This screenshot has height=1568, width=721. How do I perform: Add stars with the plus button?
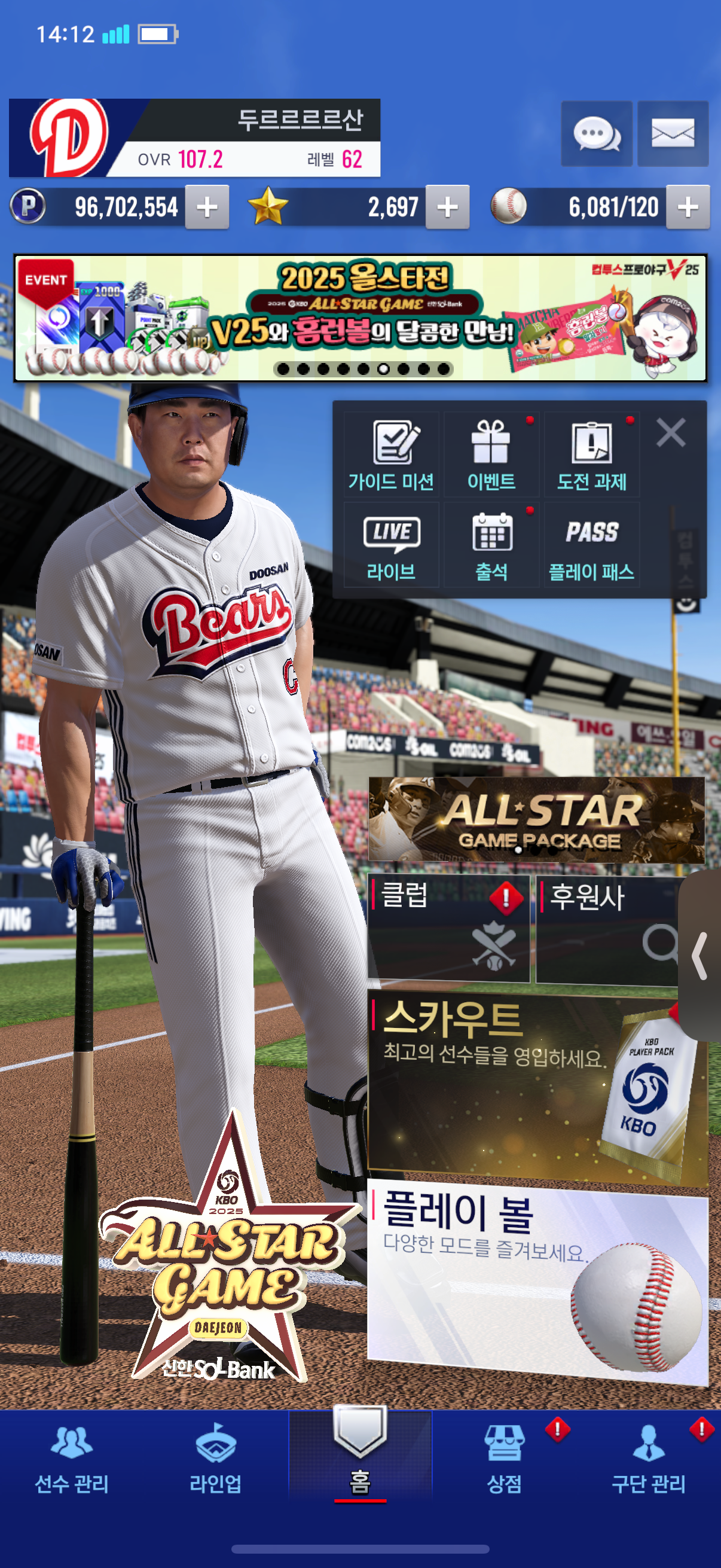pyautogui.click(x=447, y=207)
